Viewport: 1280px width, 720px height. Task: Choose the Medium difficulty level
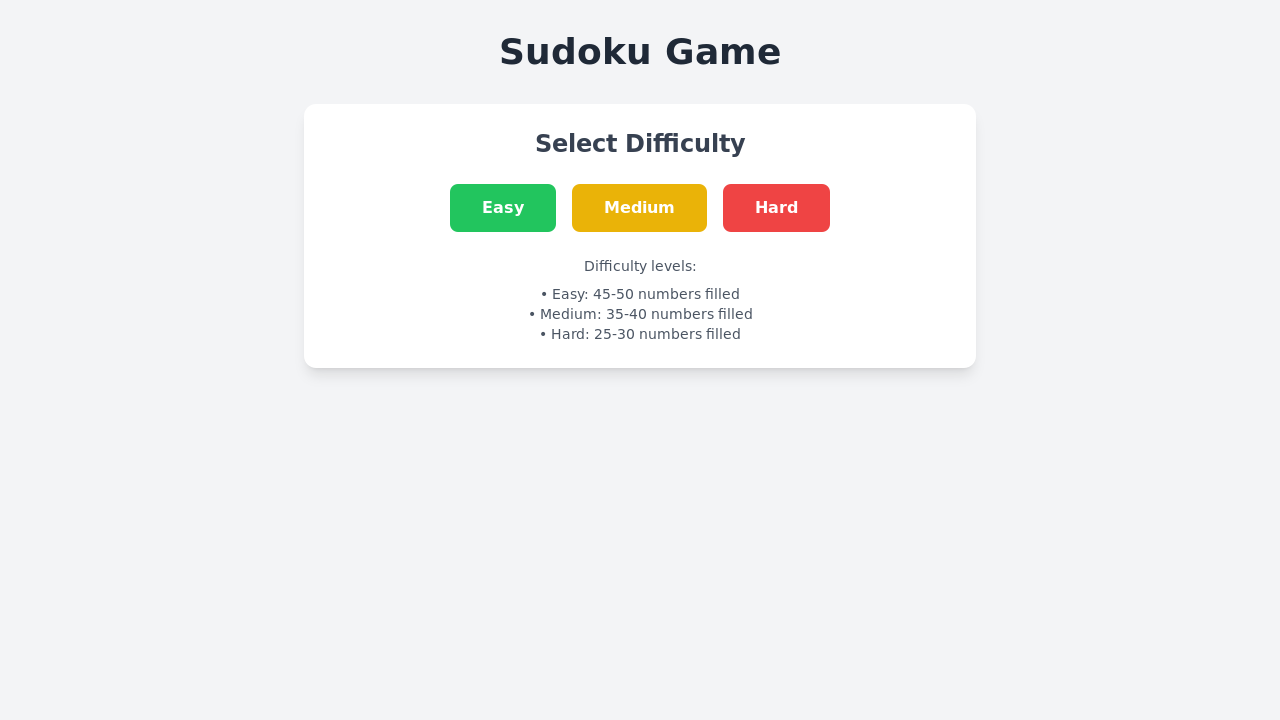pos(639,208)
